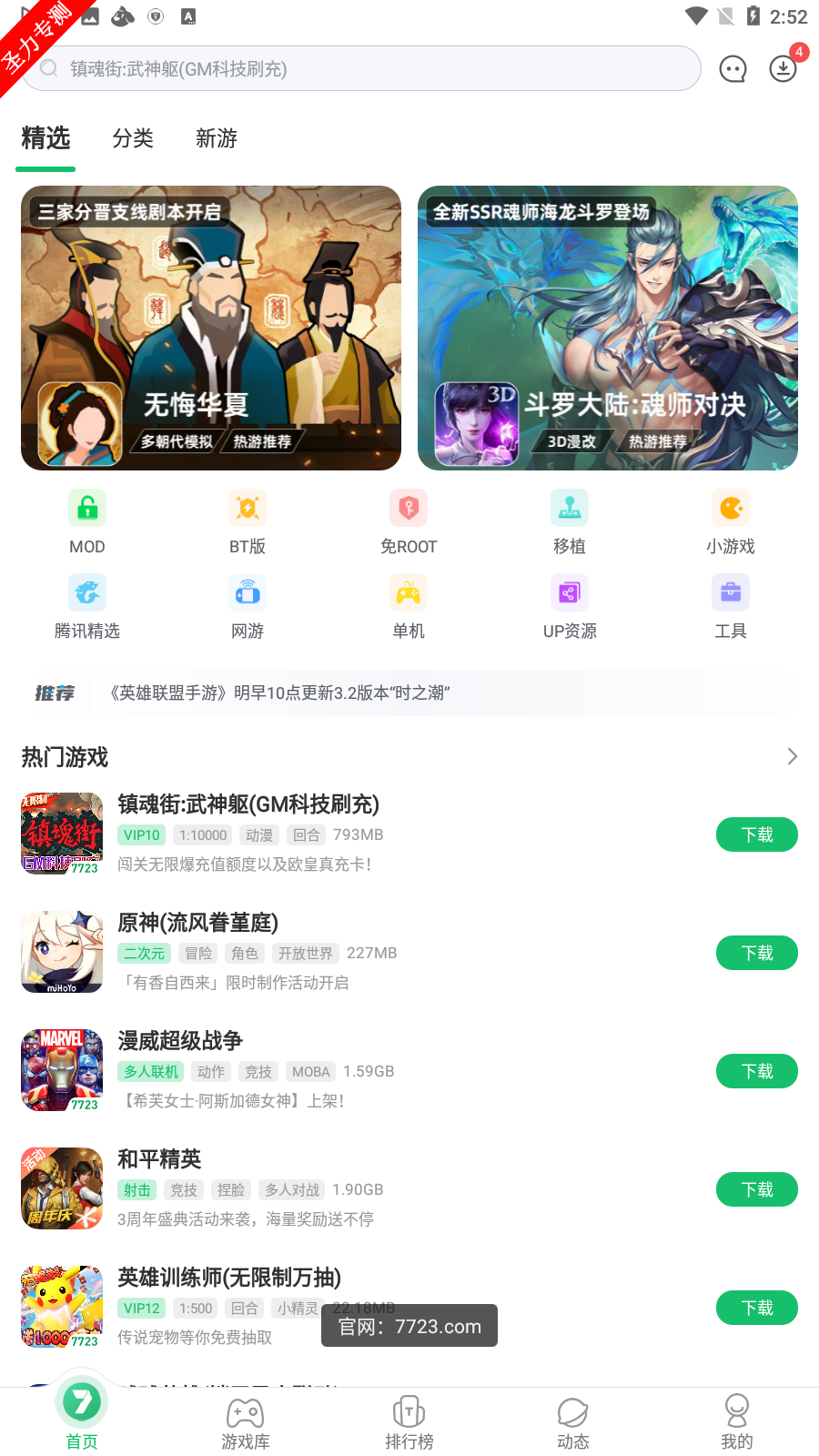This screenshot has width=819, height=1456.
Task: Go to the 游戏库 tab
Action: point(246,1423)
